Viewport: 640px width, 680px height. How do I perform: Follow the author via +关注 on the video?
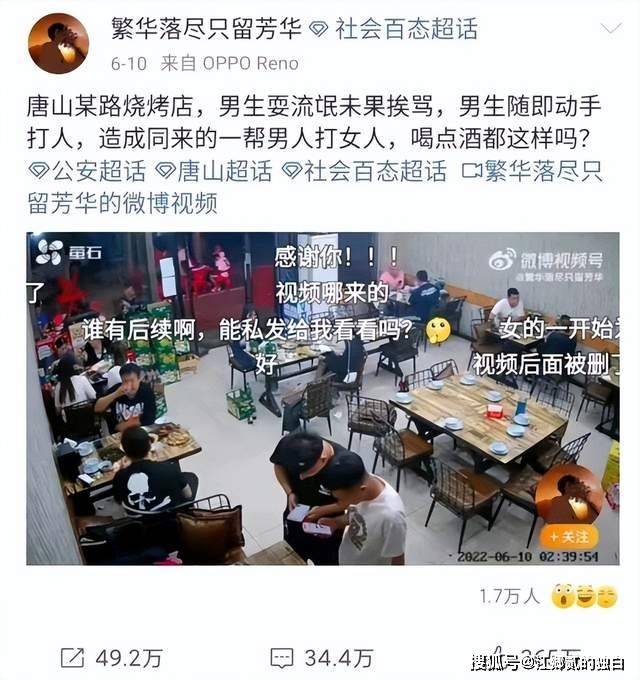[x=568, y=539]
